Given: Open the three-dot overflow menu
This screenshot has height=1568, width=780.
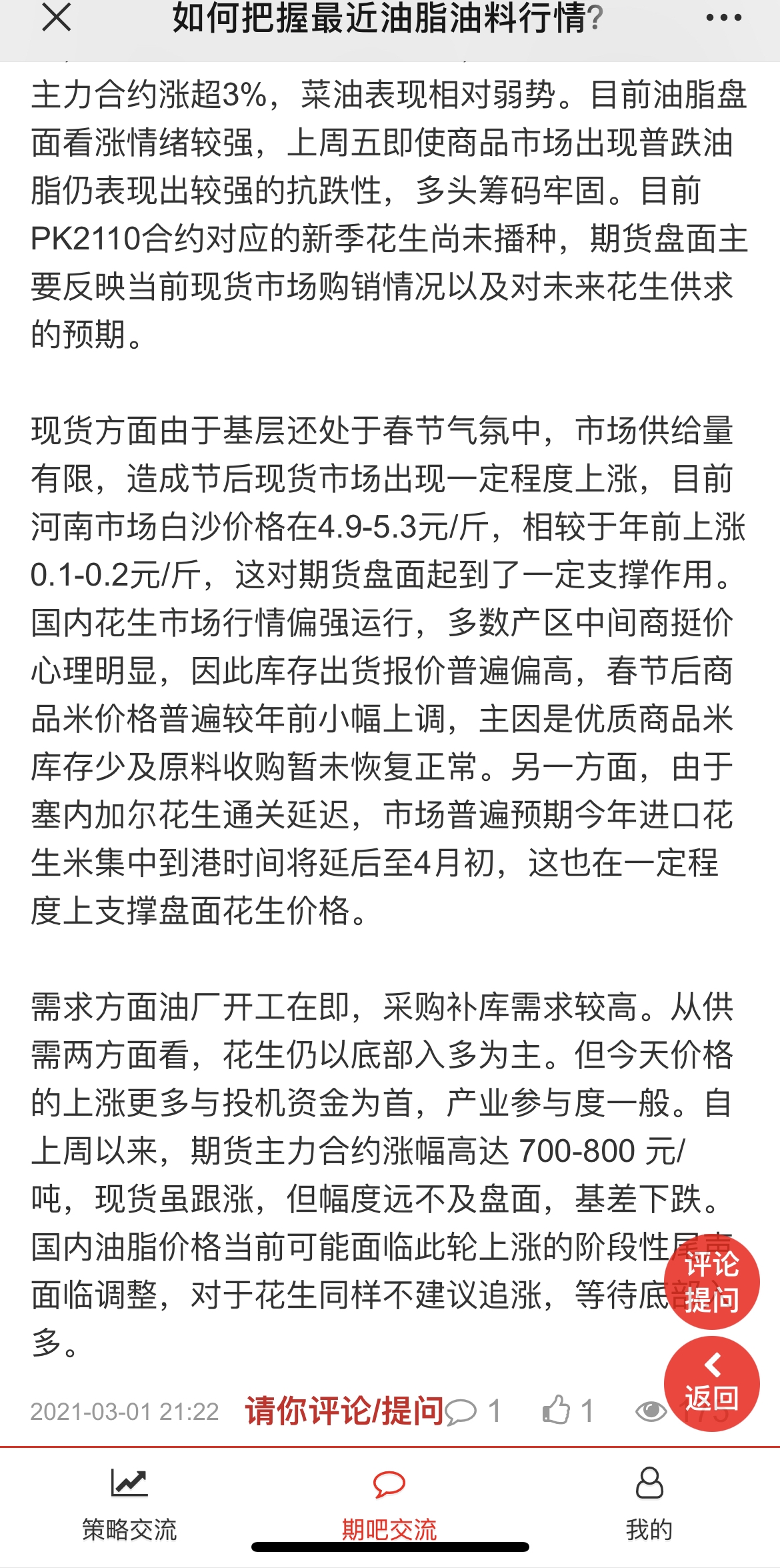Looking at the screenshot, I should [723, 18].
